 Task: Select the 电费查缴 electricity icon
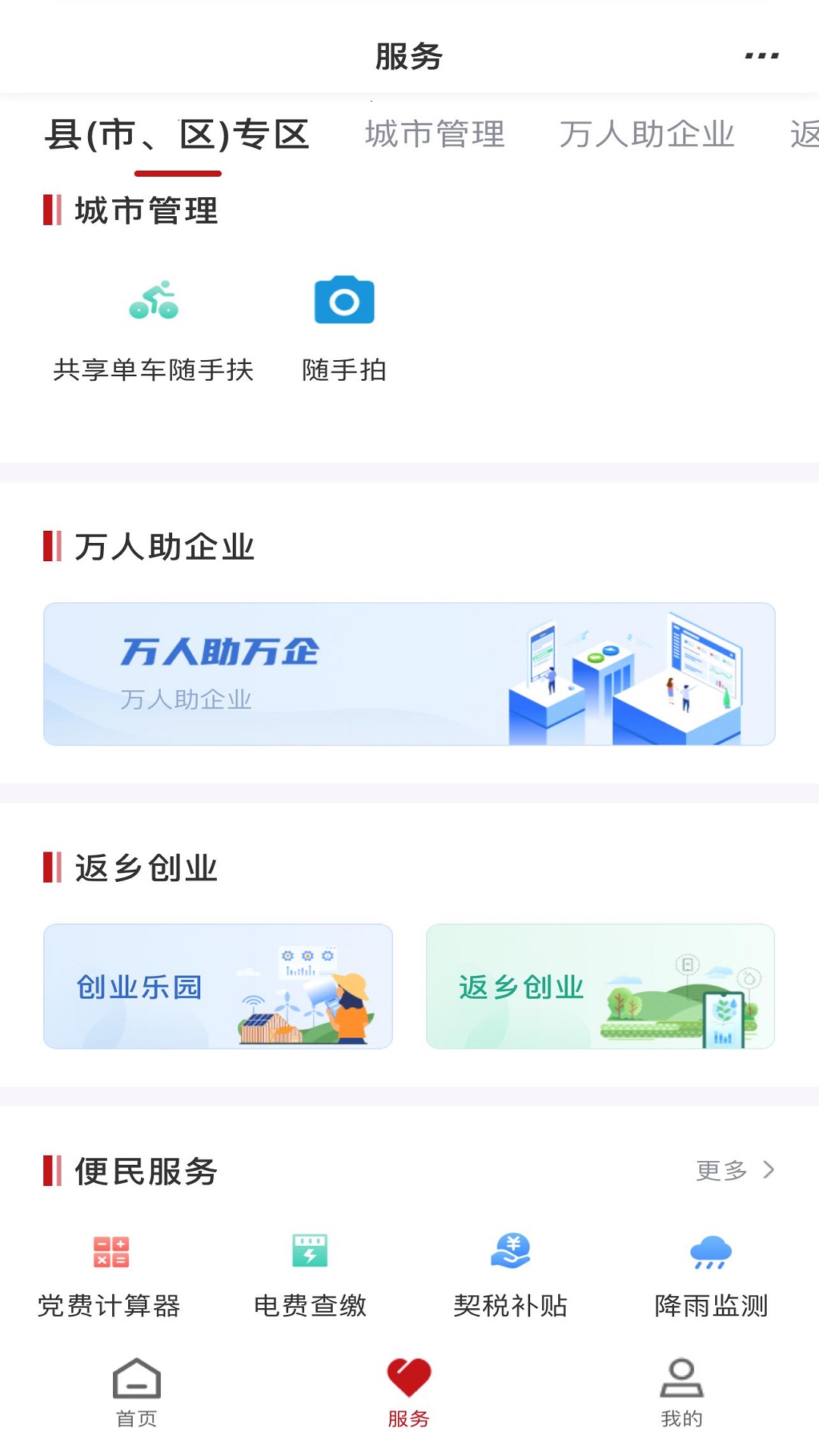point(308,1251)
